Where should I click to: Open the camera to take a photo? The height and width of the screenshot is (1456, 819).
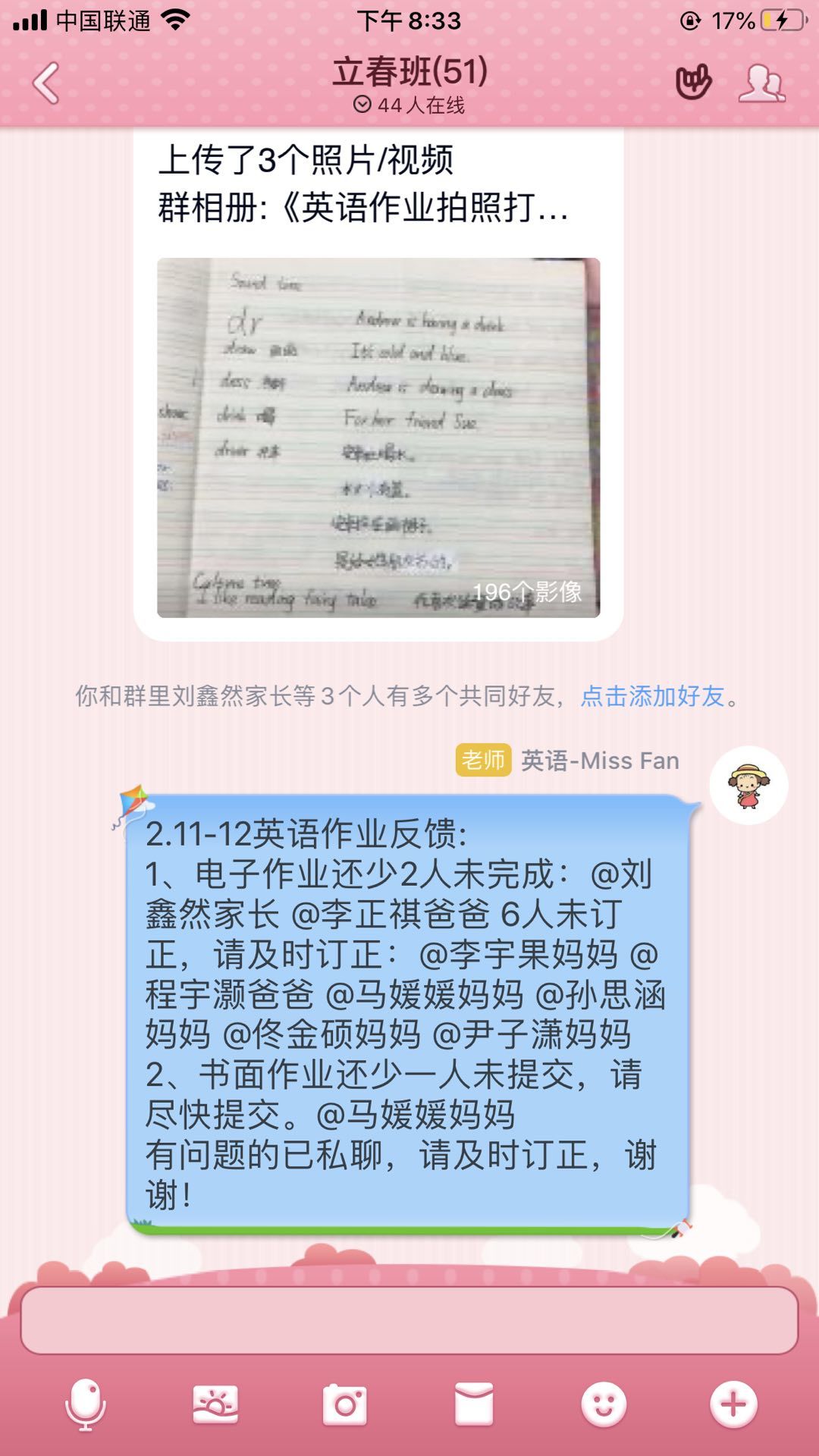345,1405
